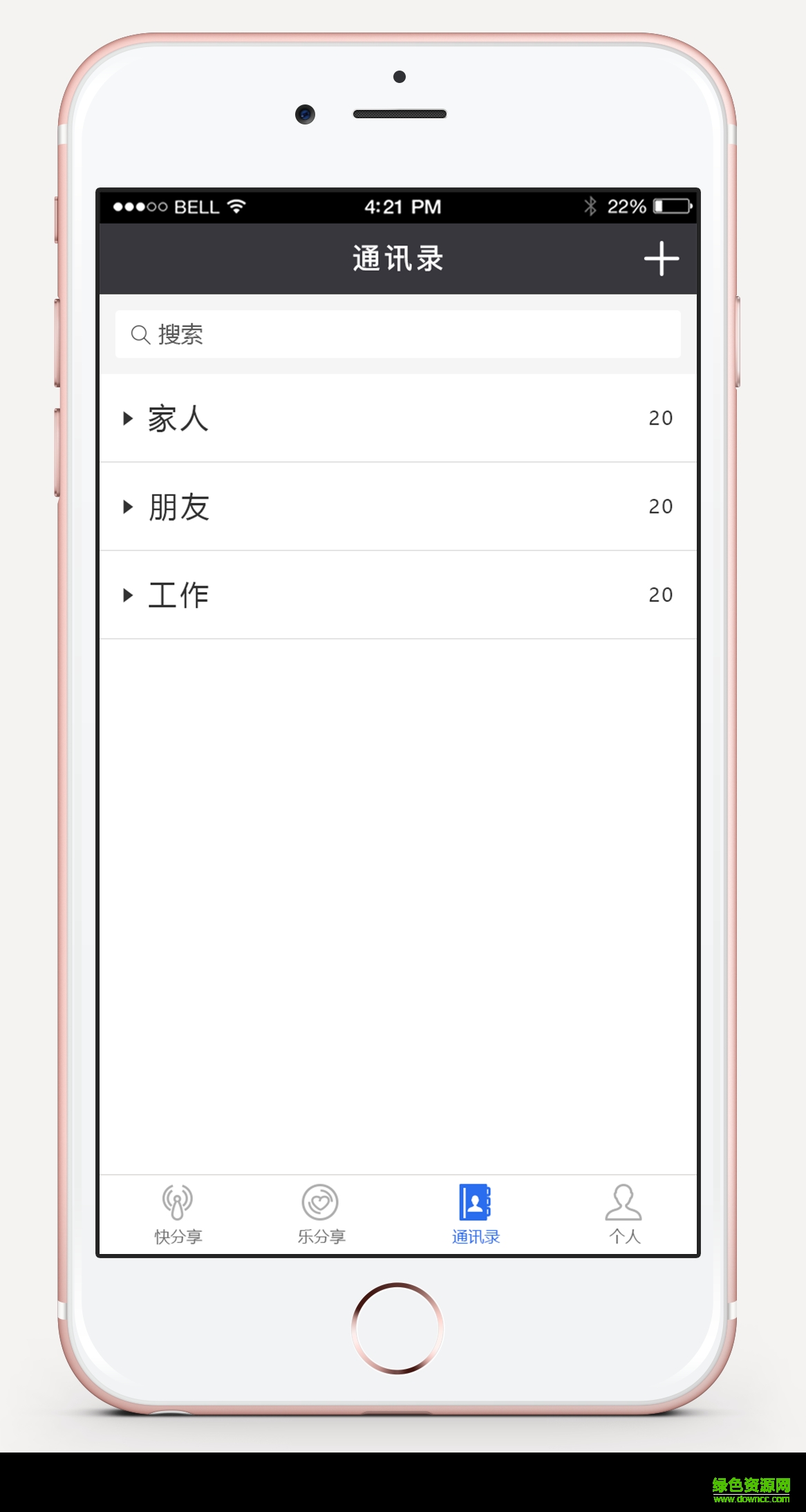Viewport: 806px width, 1512px height.
Task: Select the 通讯录 tab
Action: coord(476,1214)
